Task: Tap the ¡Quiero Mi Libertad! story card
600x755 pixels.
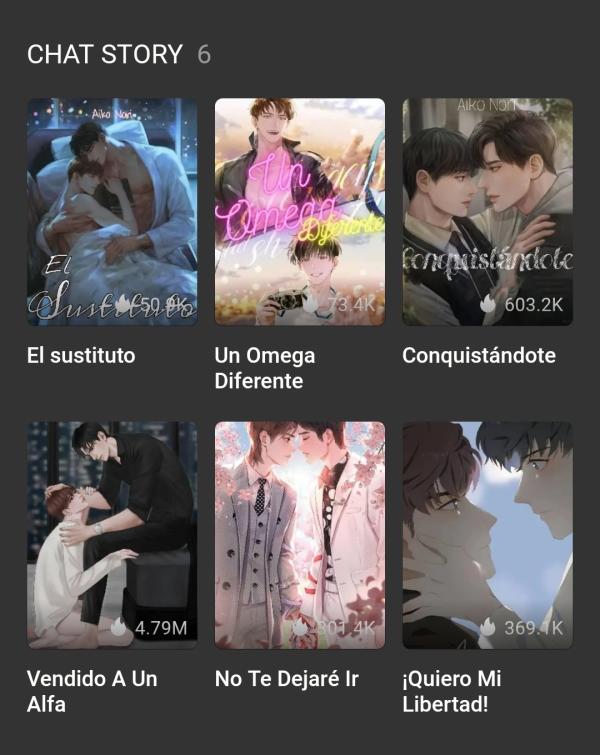Action: 487,534
